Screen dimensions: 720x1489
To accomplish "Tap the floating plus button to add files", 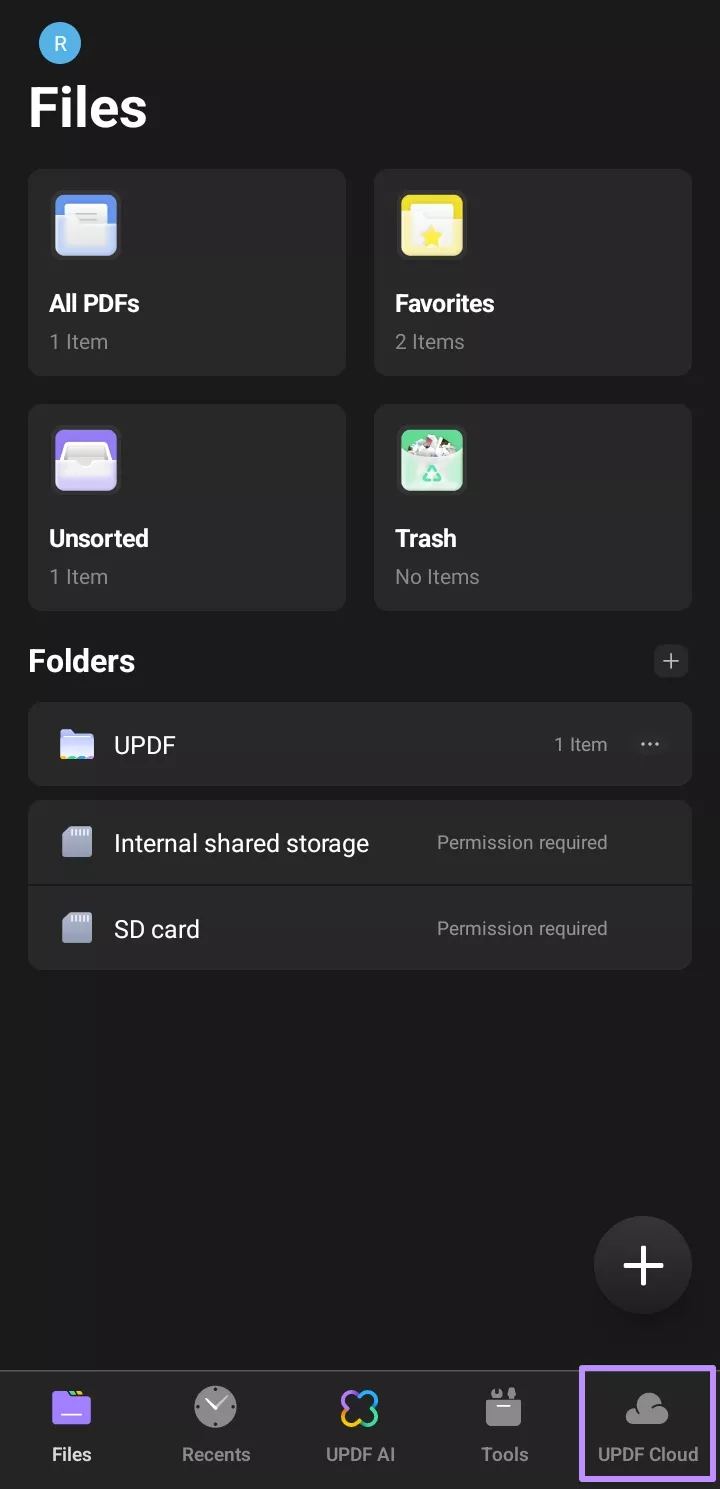I will (x=643, y=1265).
